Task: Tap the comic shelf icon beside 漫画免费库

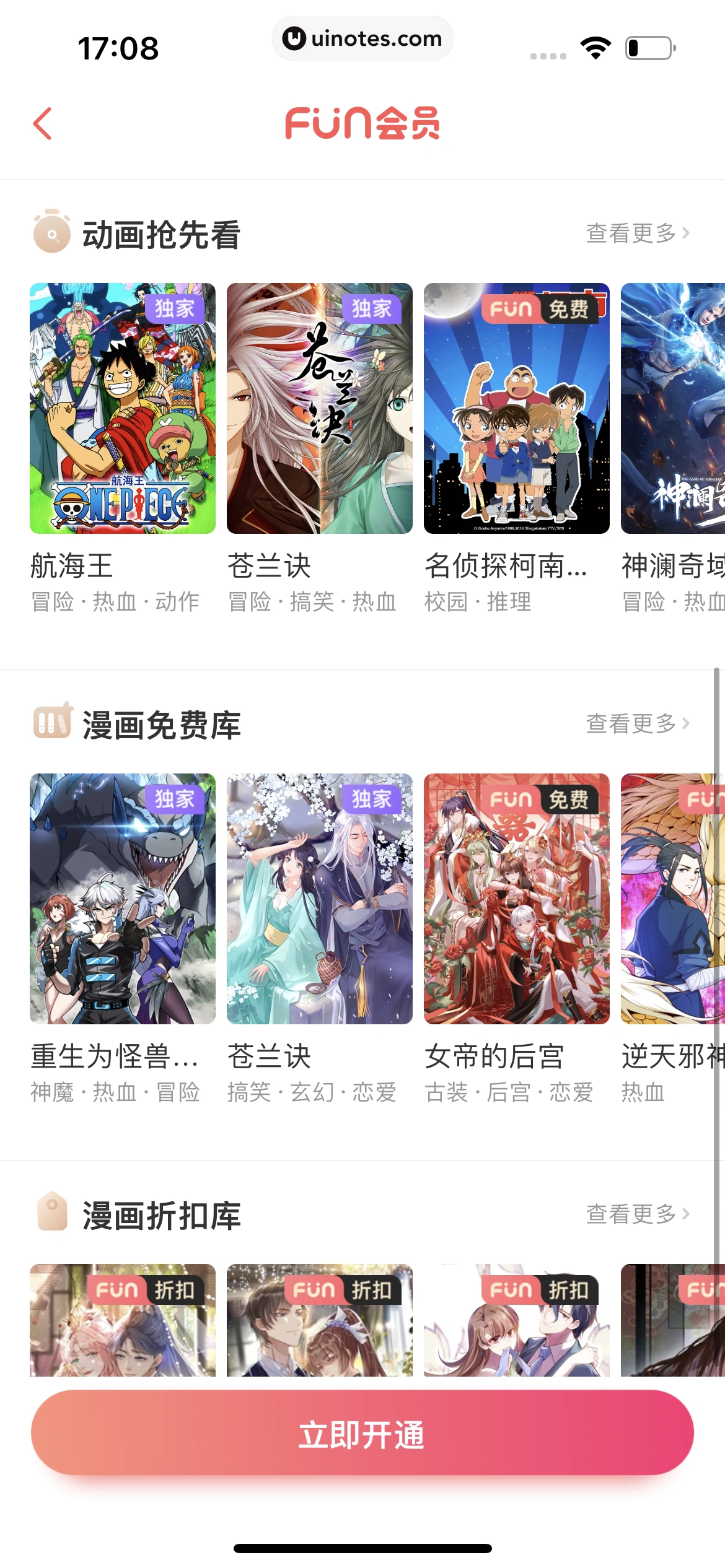Action: [52, 723]
